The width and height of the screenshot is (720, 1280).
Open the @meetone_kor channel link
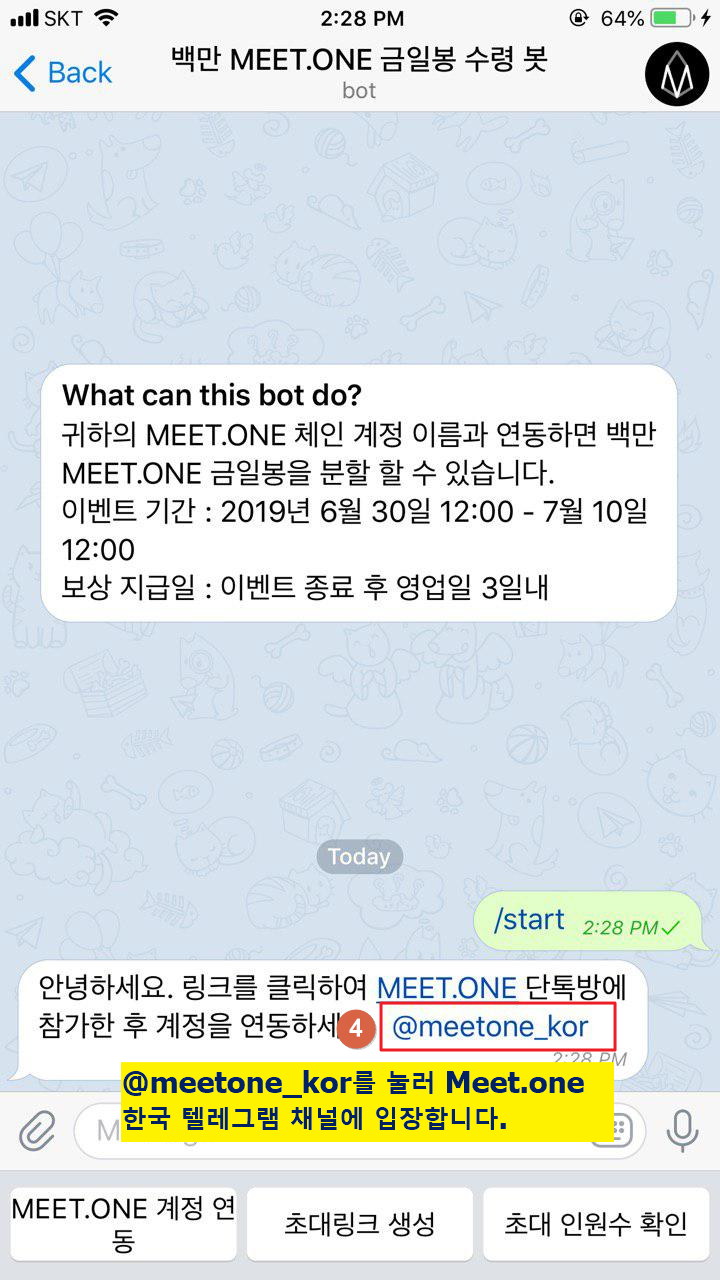coord(490,1027)
